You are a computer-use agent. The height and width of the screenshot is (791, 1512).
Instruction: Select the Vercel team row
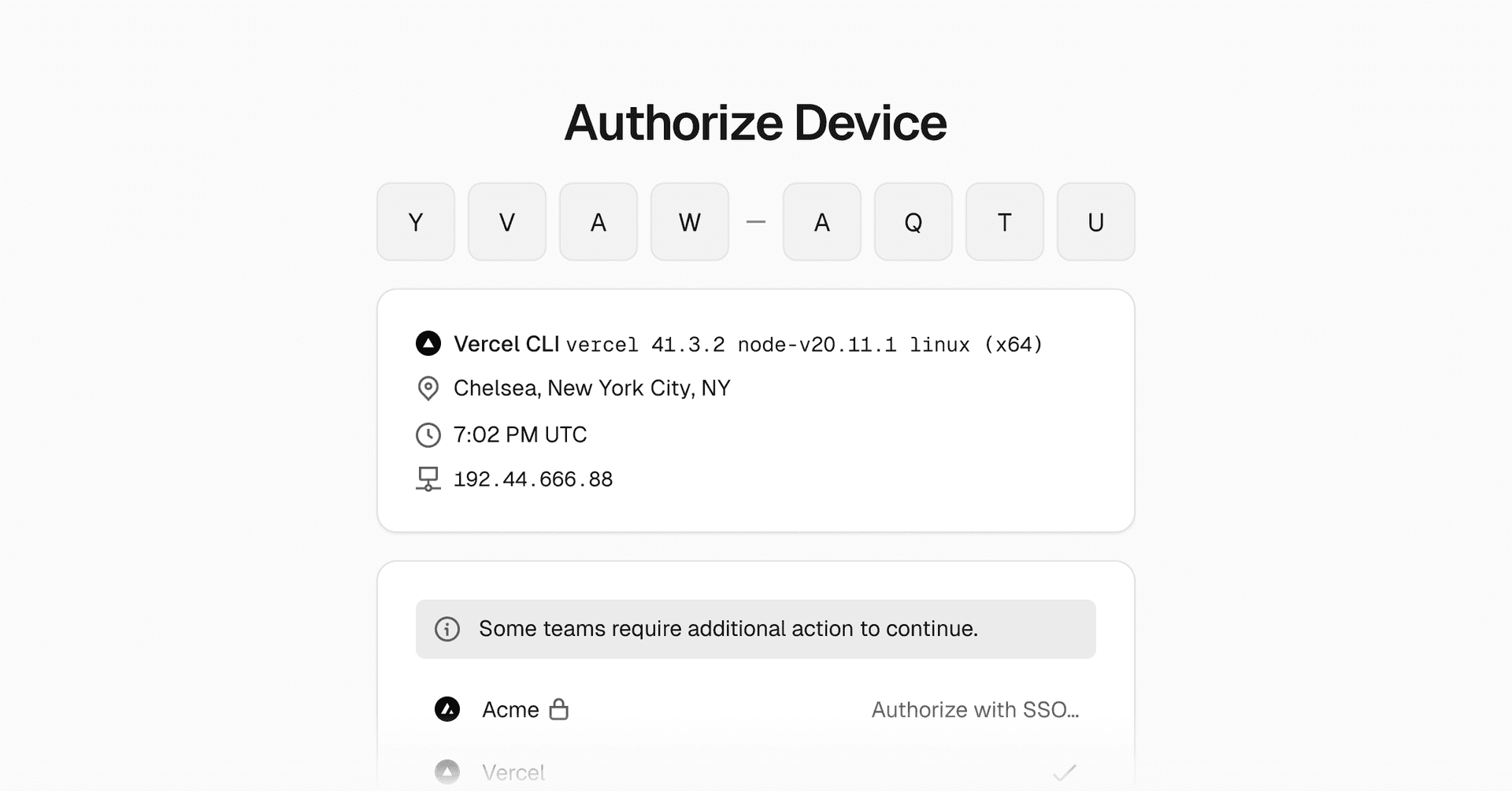(x=754, y=772)
